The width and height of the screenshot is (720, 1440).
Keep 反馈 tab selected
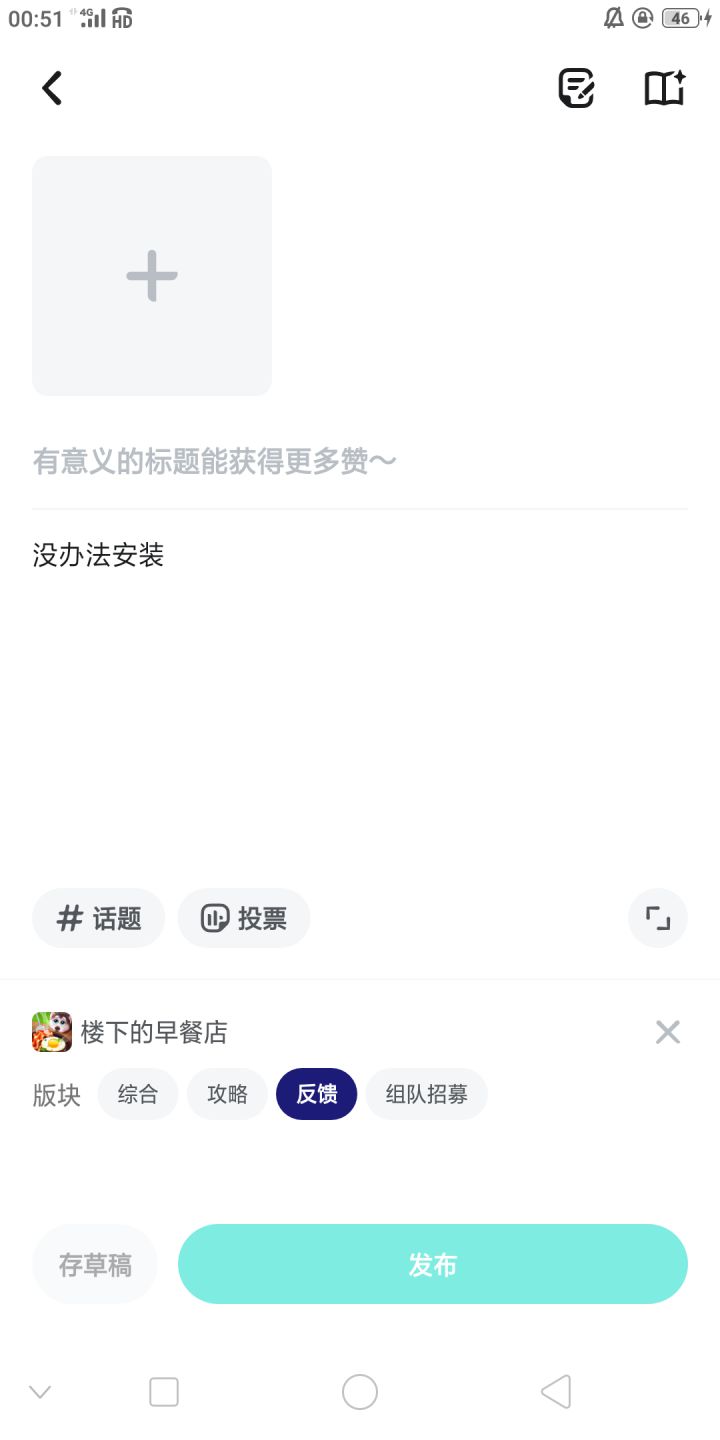tap(316, 1094)
